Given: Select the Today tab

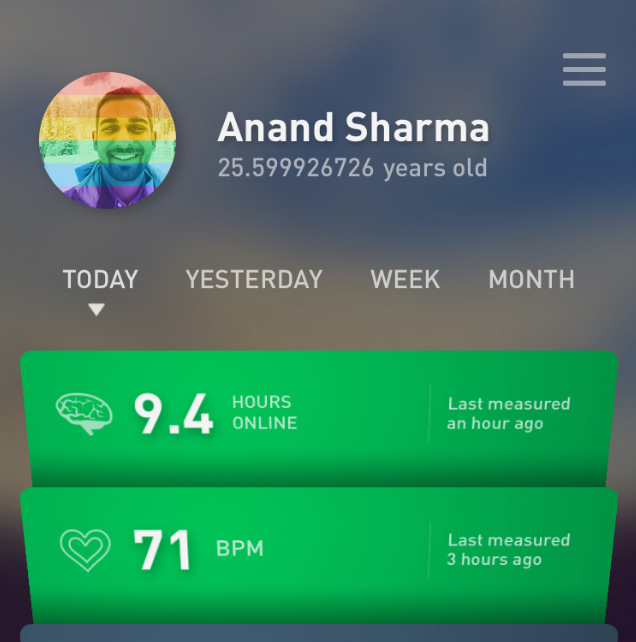Looking at the screenshot, I should [x=100, y=280].
